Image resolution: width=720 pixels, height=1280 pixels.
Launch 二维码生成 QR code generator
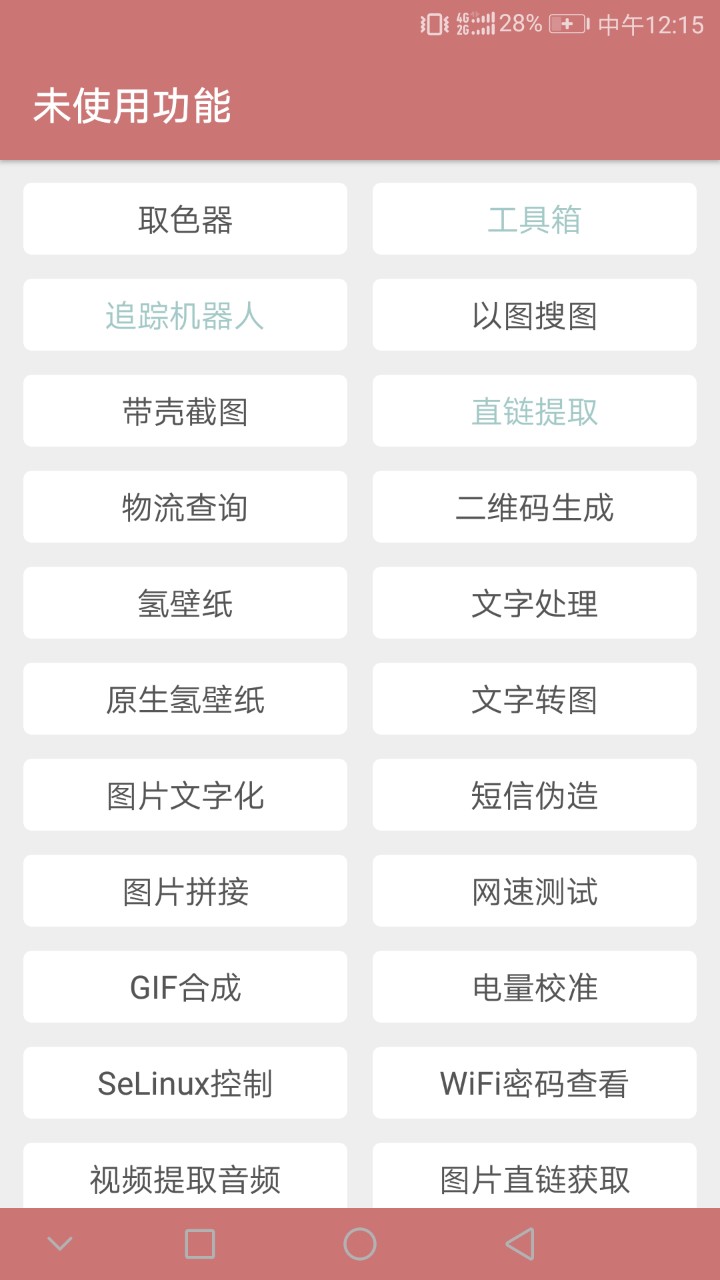(534, 507)
